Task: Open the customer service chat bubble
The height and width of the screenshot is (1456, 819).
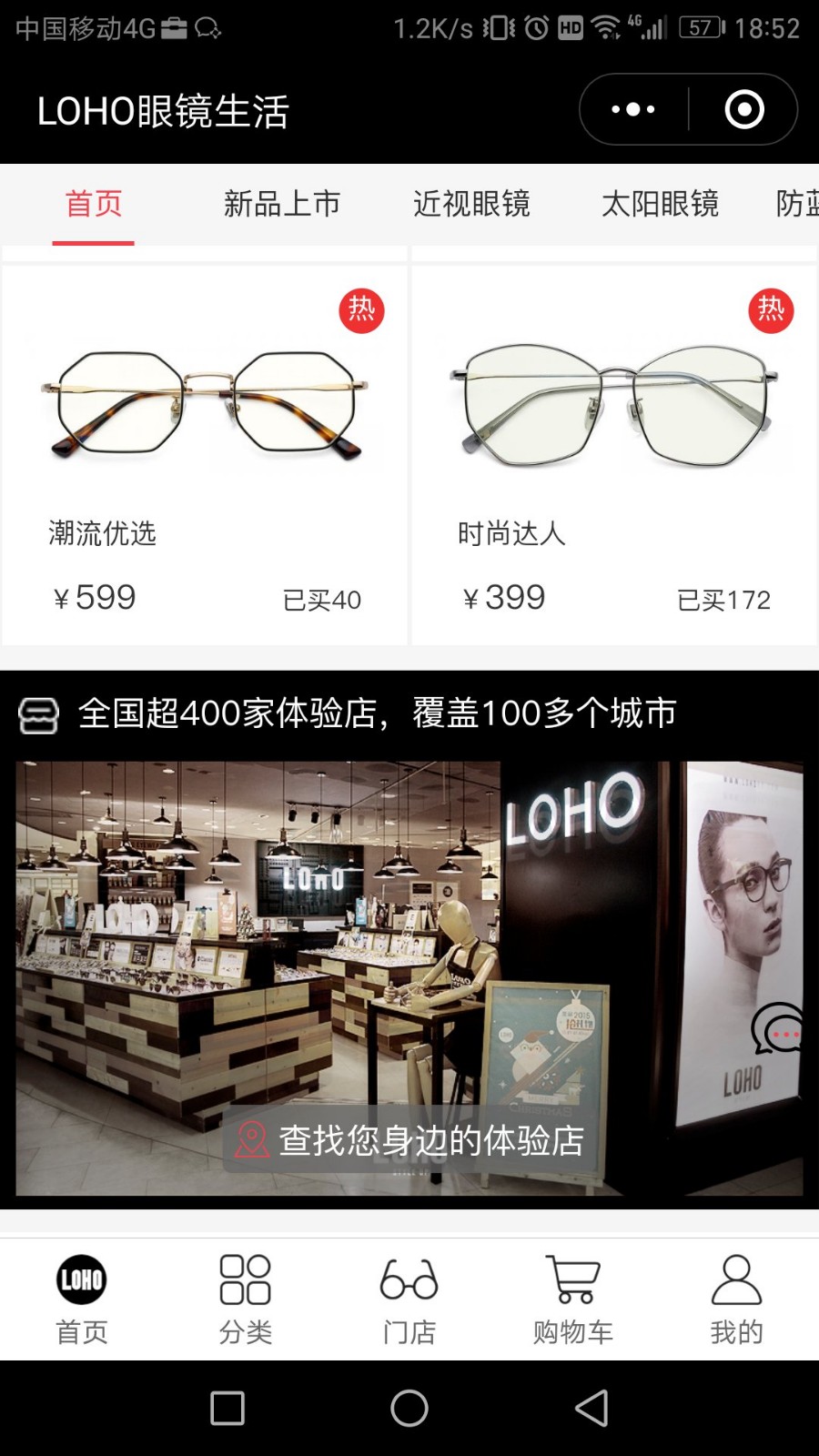Action: [x=778, y=1028]
